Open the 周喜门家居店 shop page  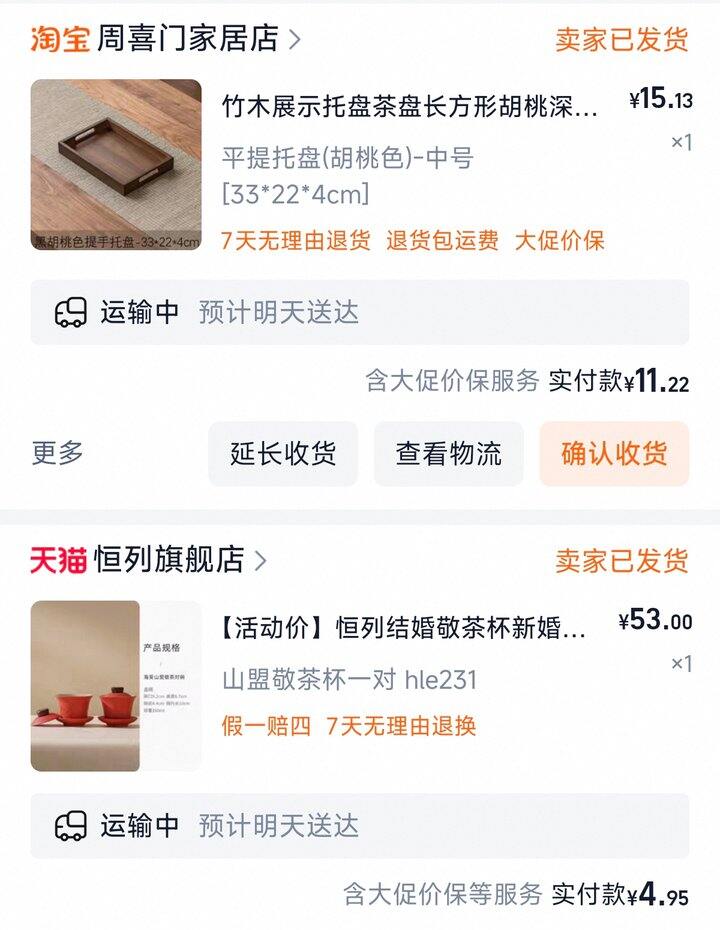[x=188, y=39]
